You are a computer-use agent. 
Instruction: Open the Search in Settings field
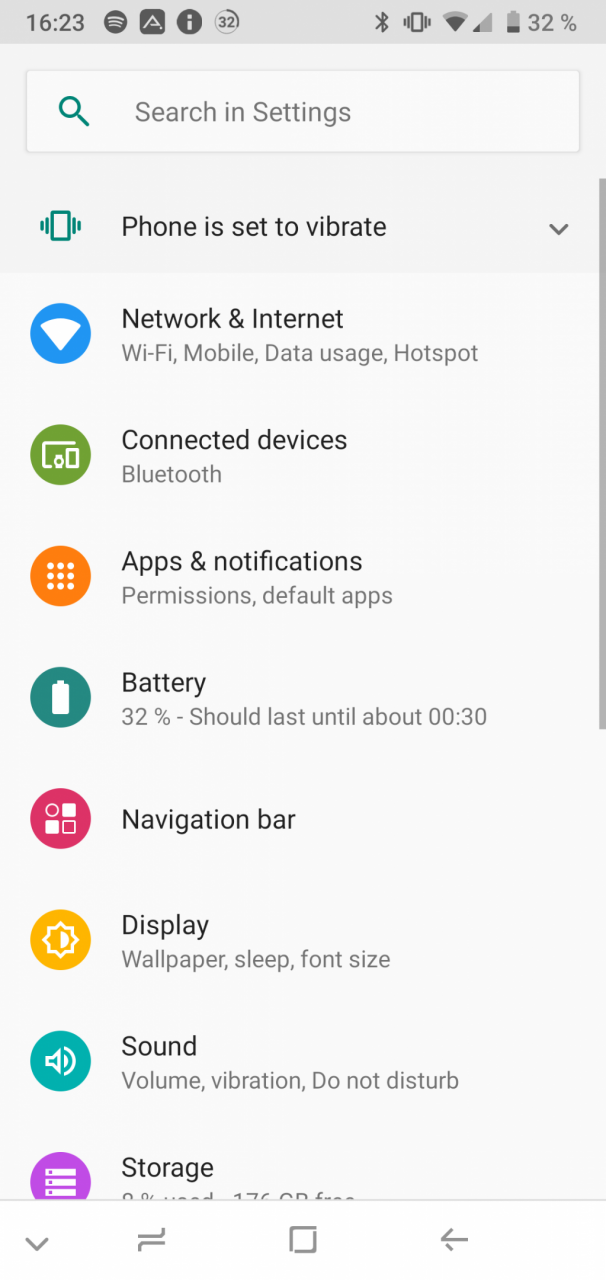click(303, 112)
